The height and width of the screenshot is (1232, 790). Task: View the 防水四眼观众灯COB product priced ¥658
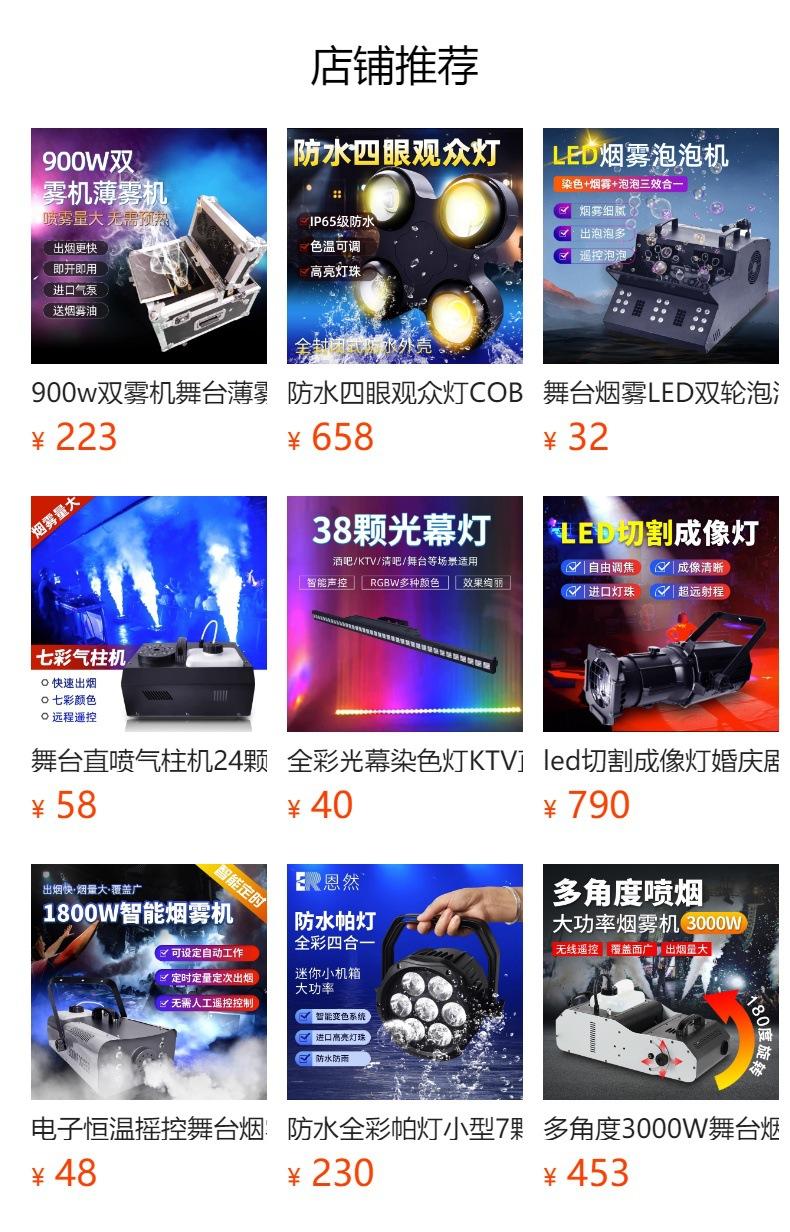coord(405,246)
